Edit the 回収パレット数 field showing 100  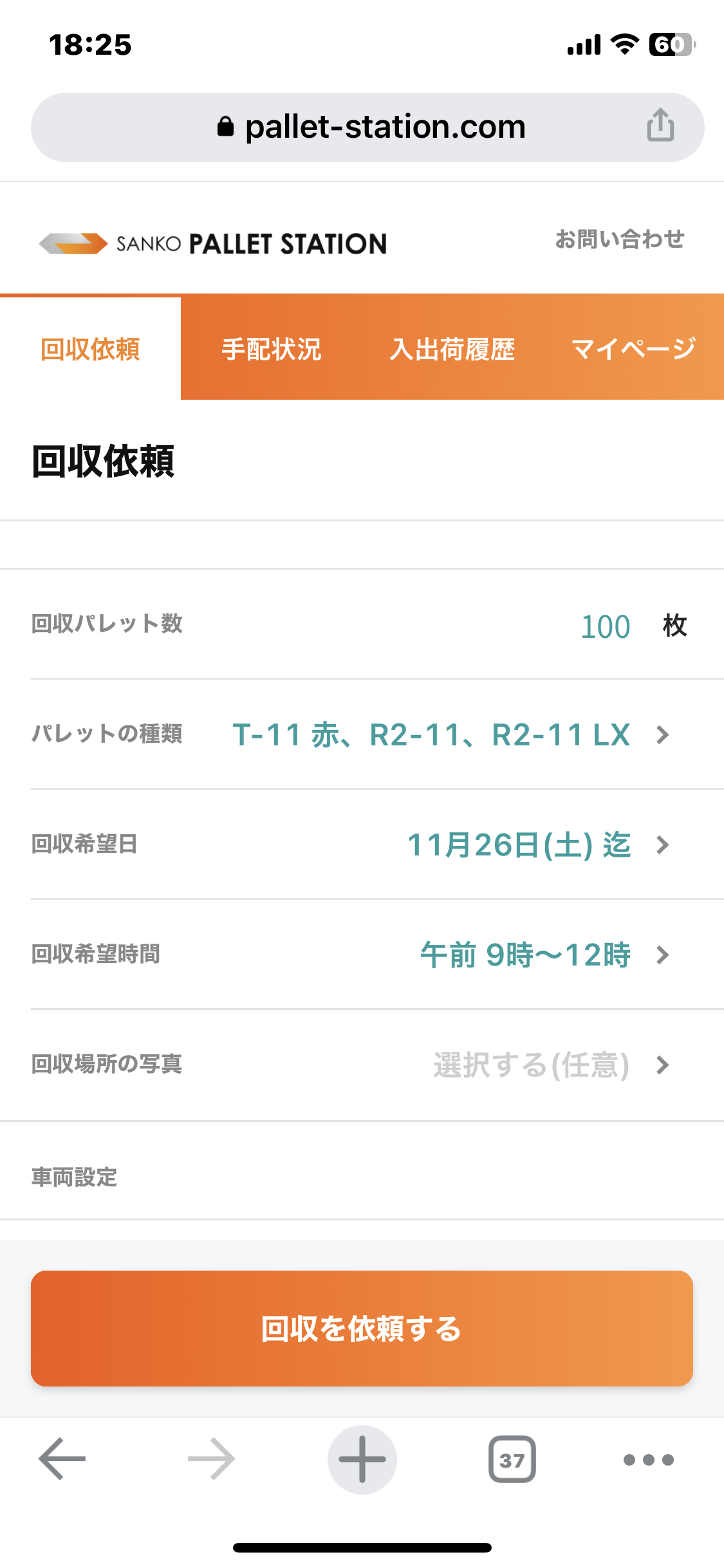tap(605, 626)
